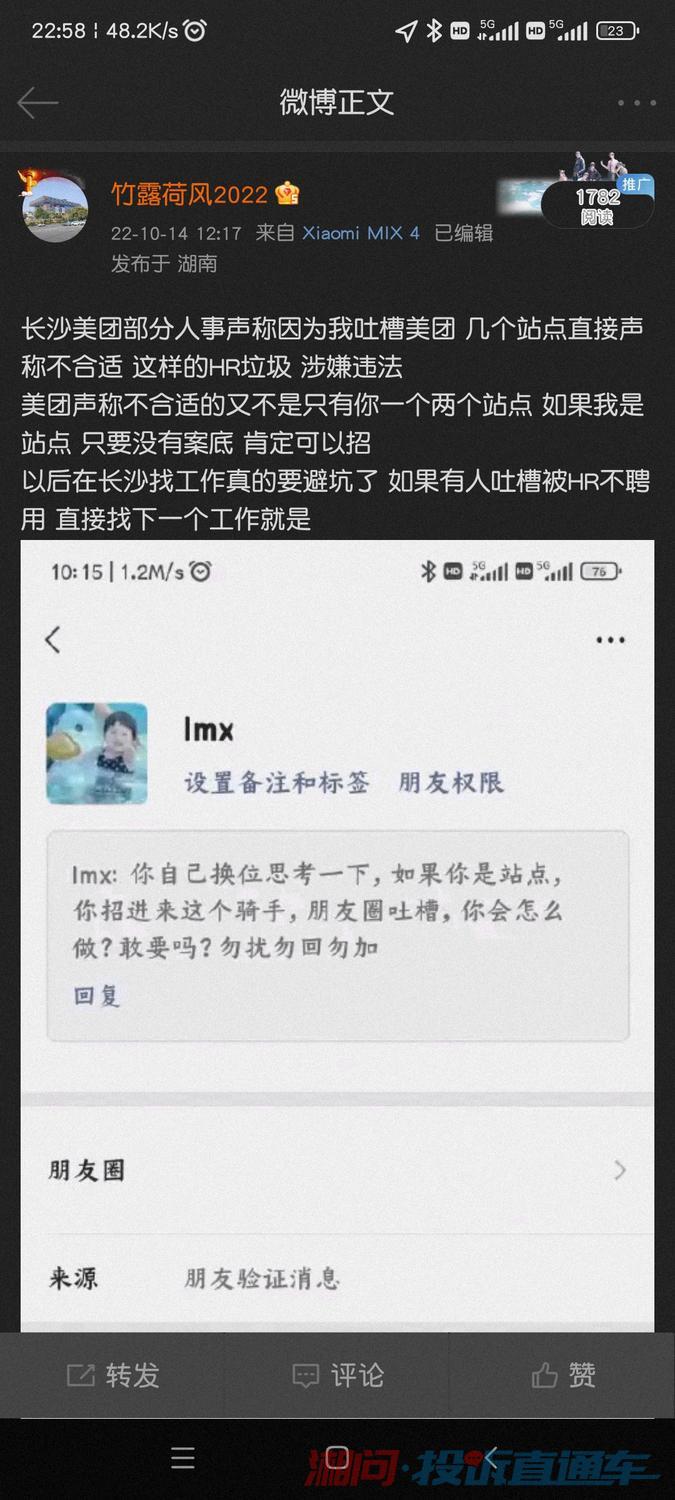Image resolution: width=675 pixels, height=1500 pixels.
Task: Open the attached WeChat screenshot image
Action: coord(337,935)
